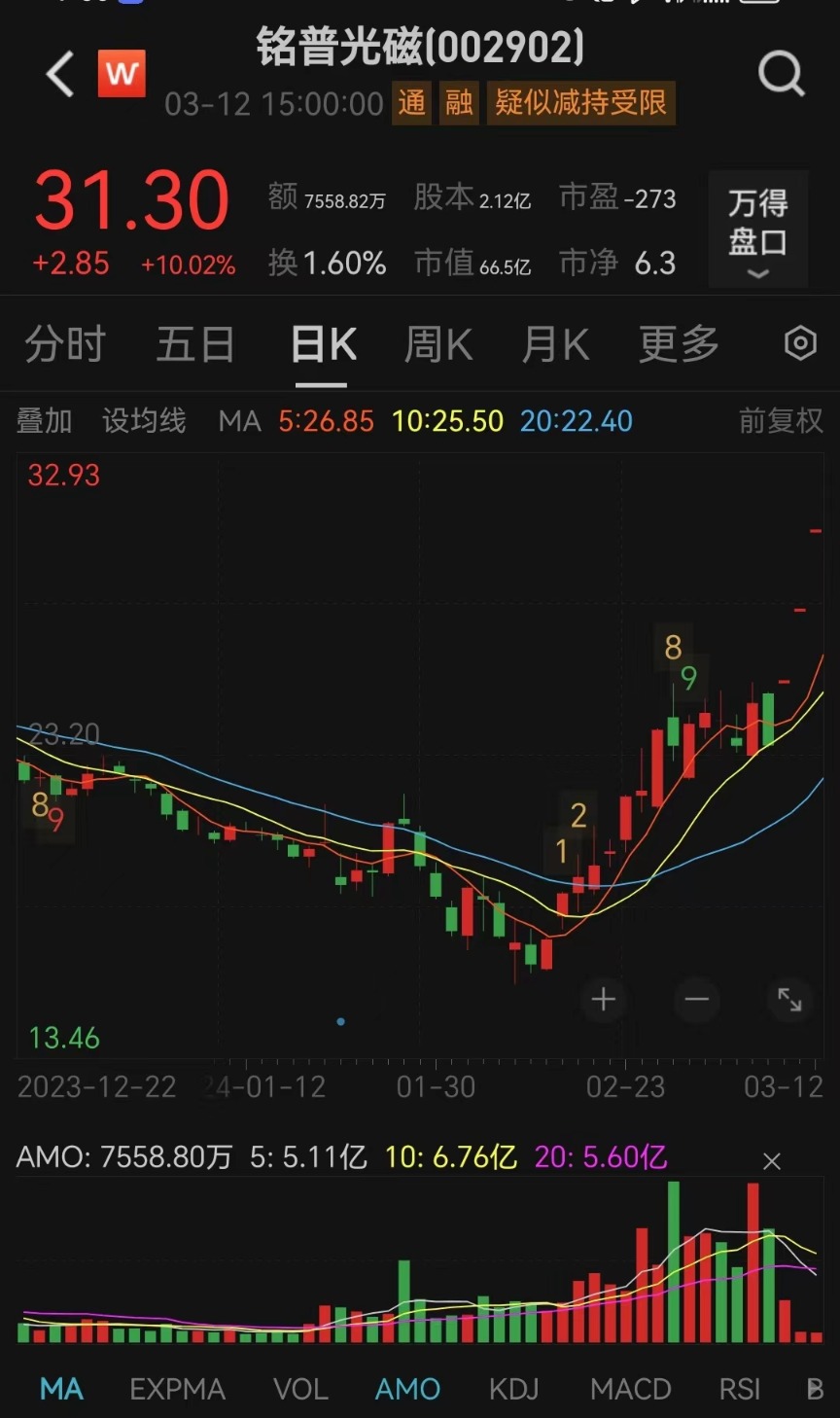Expand the 万得盘口 panel

click(757, 230)
